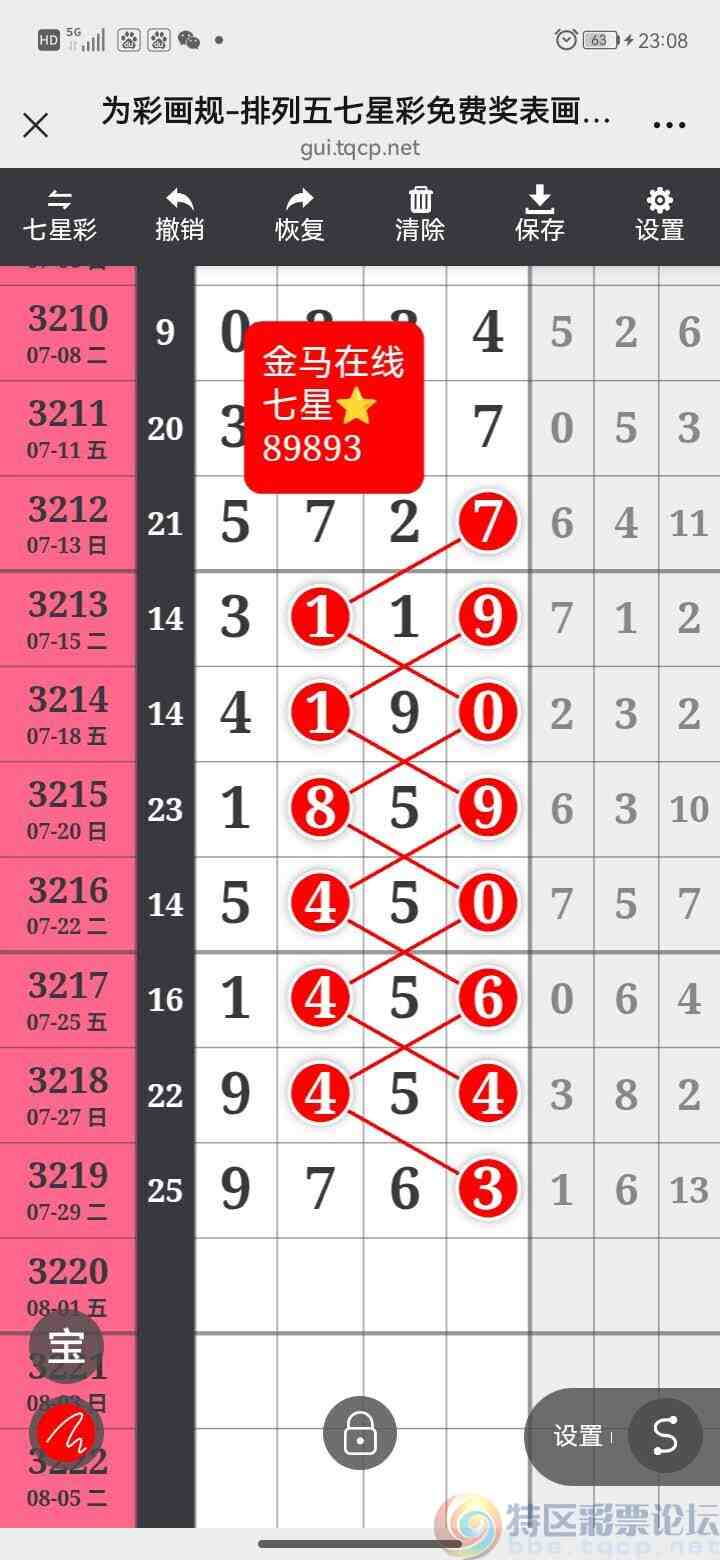
Task: Tap the S-curve line style button
Action: click(x=665, y=1436)
